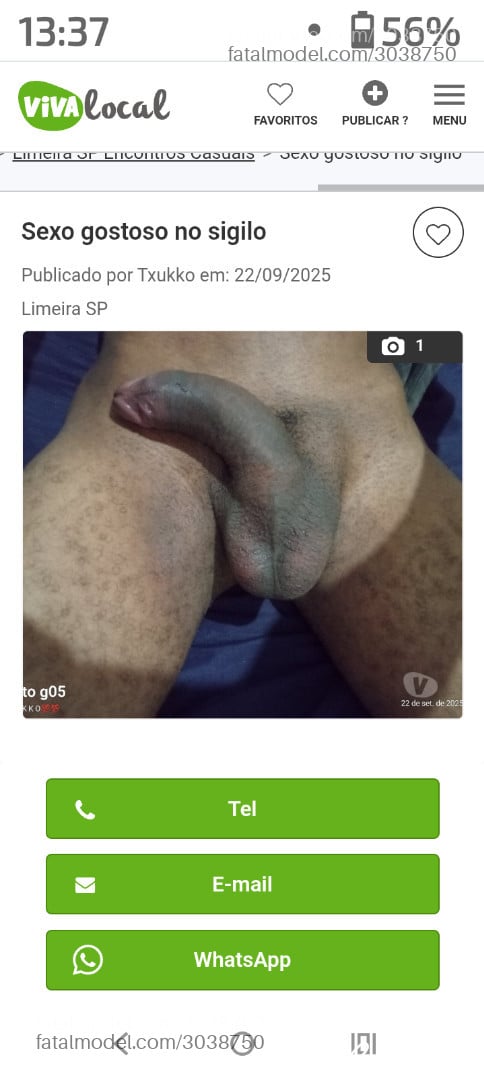Tap the green E-mail button

242,884
